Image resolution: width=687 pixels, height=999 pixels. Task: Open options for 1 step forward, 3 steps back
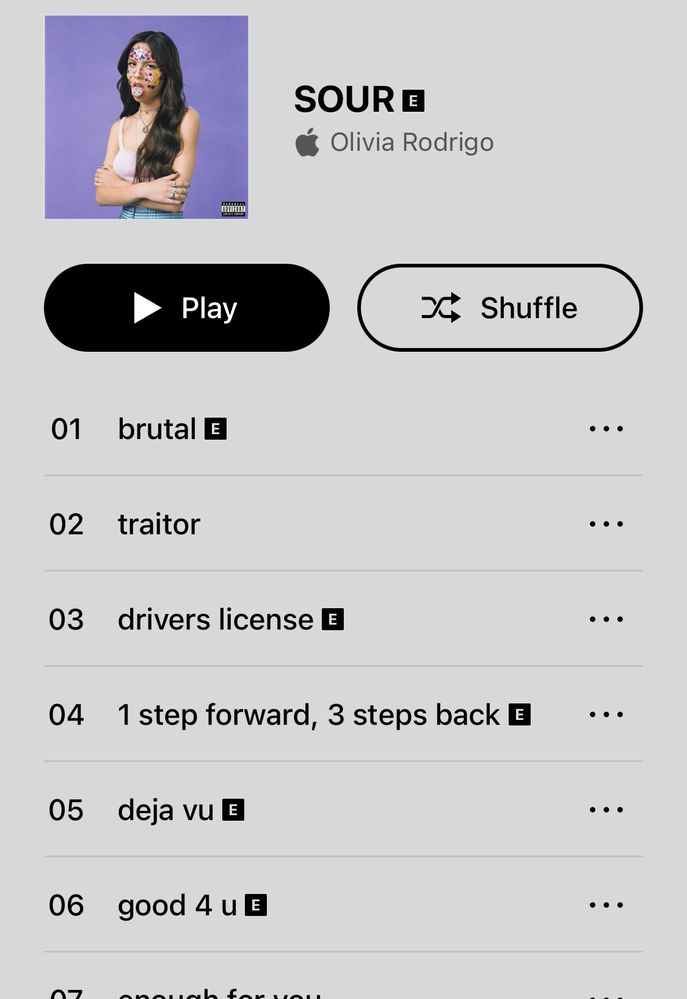[x=606, y=715]
